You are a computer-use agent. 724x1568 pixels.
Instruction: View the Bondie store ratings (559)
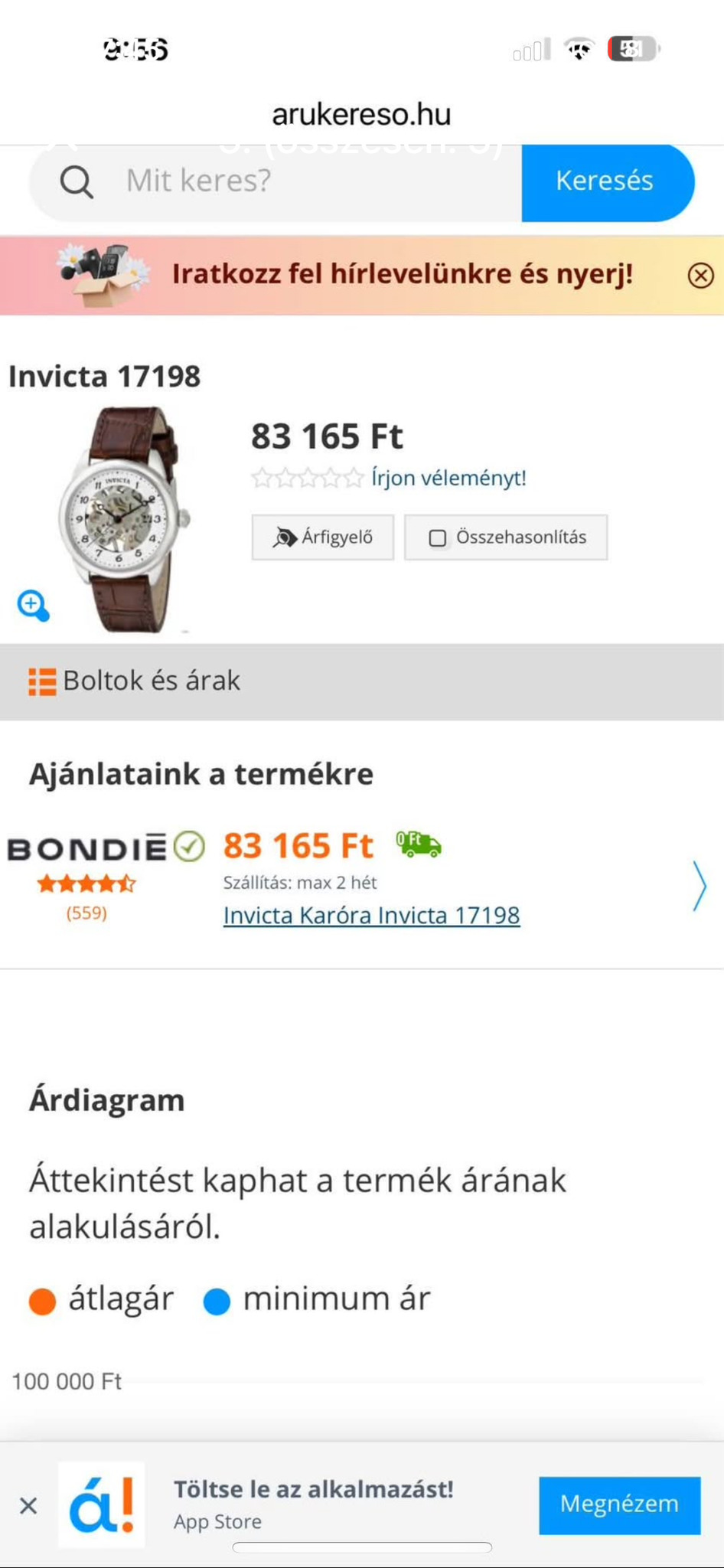tap(86, 913)
